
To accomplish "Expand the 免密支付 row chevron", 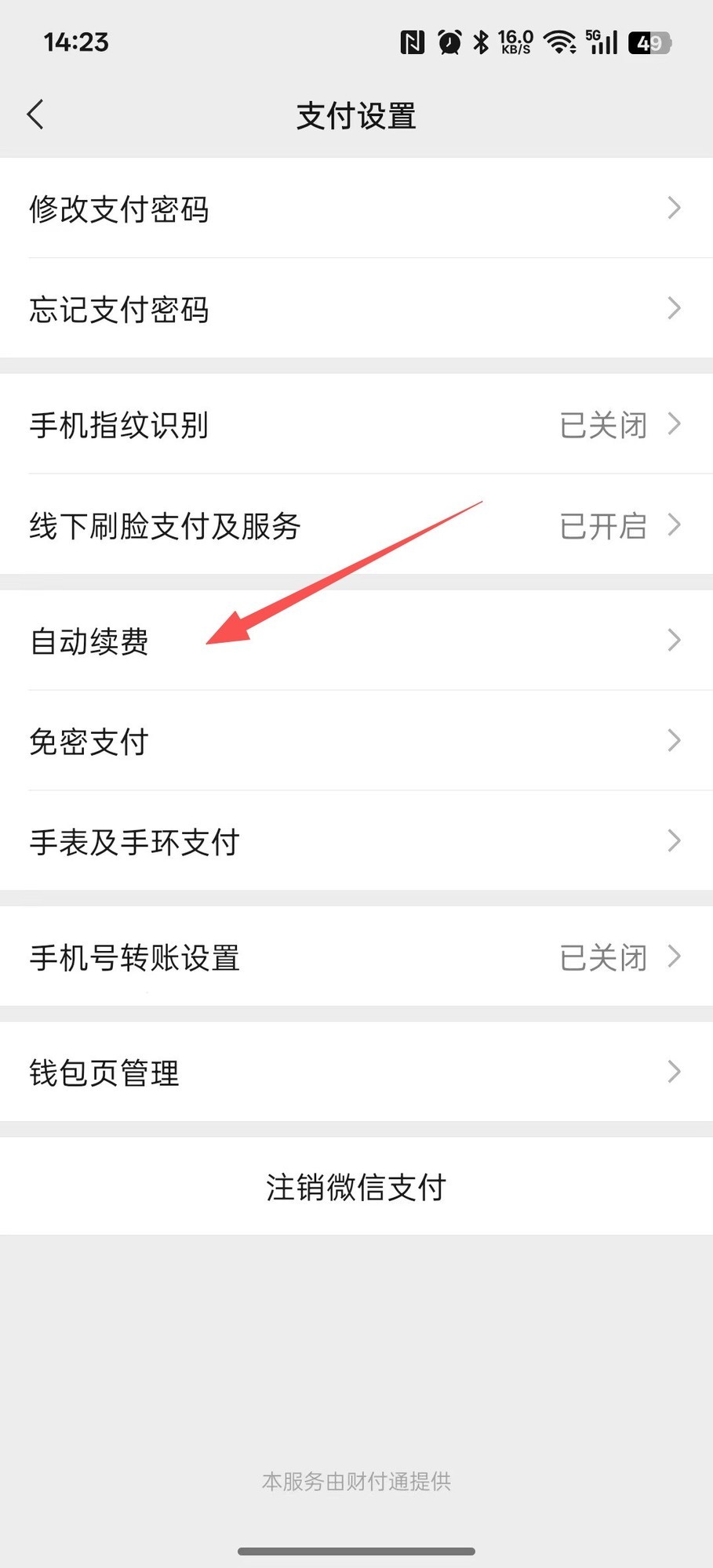I will pos(673,740).
